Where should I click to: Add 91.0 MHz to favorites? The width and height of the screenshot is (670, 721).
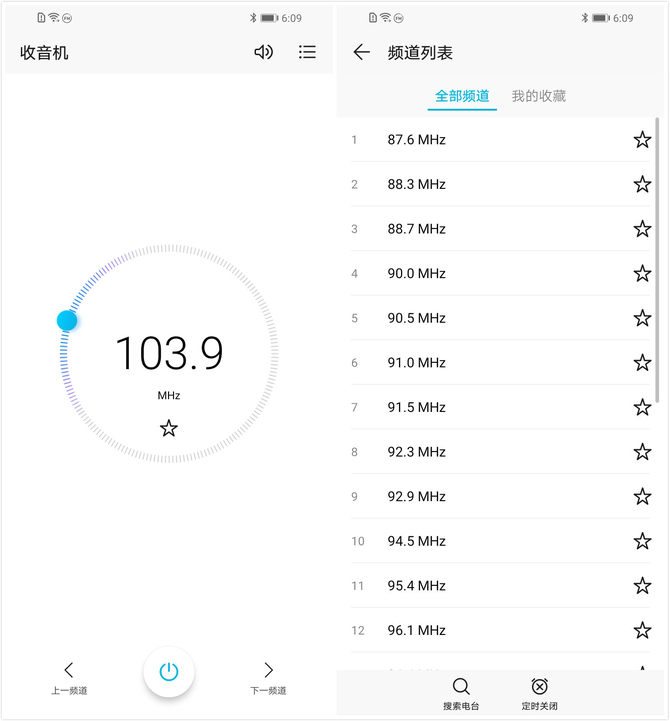[x=642, y=363]
